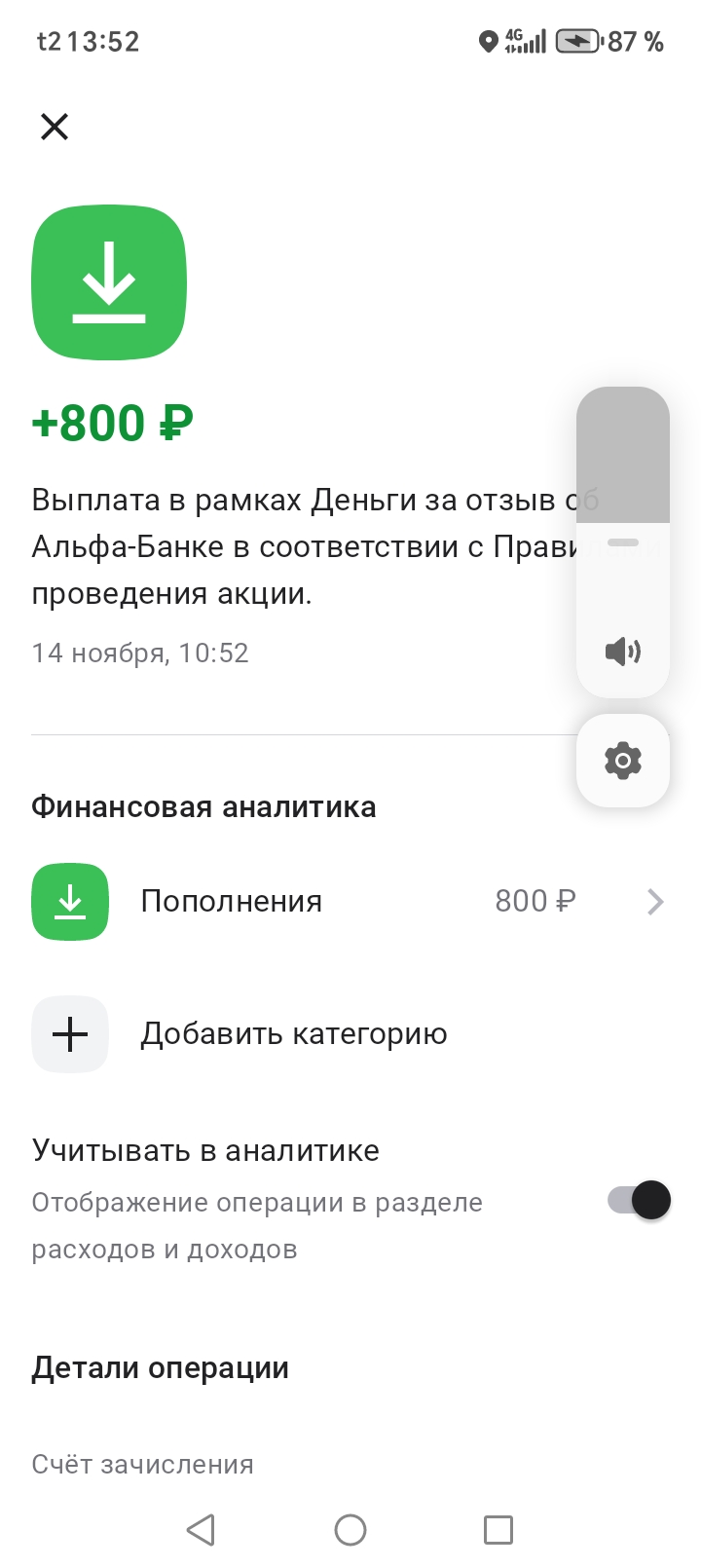Toggle Учитывать в аналитике switch
This screenshot has width=701, height=1568.
tap(640, 1200)
